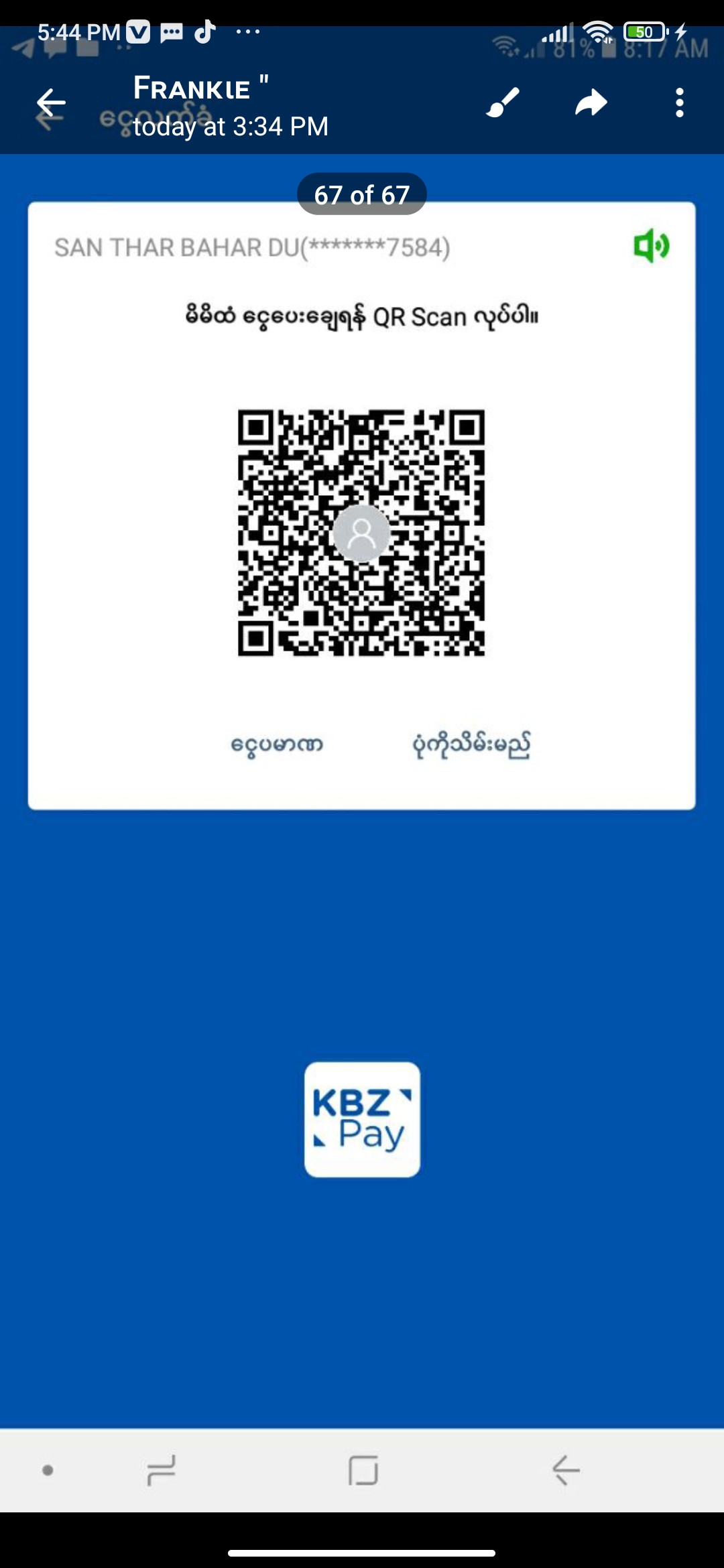Open the doodle brush editor
This screenshot has height=1568, width=724.
coord(503,103)
